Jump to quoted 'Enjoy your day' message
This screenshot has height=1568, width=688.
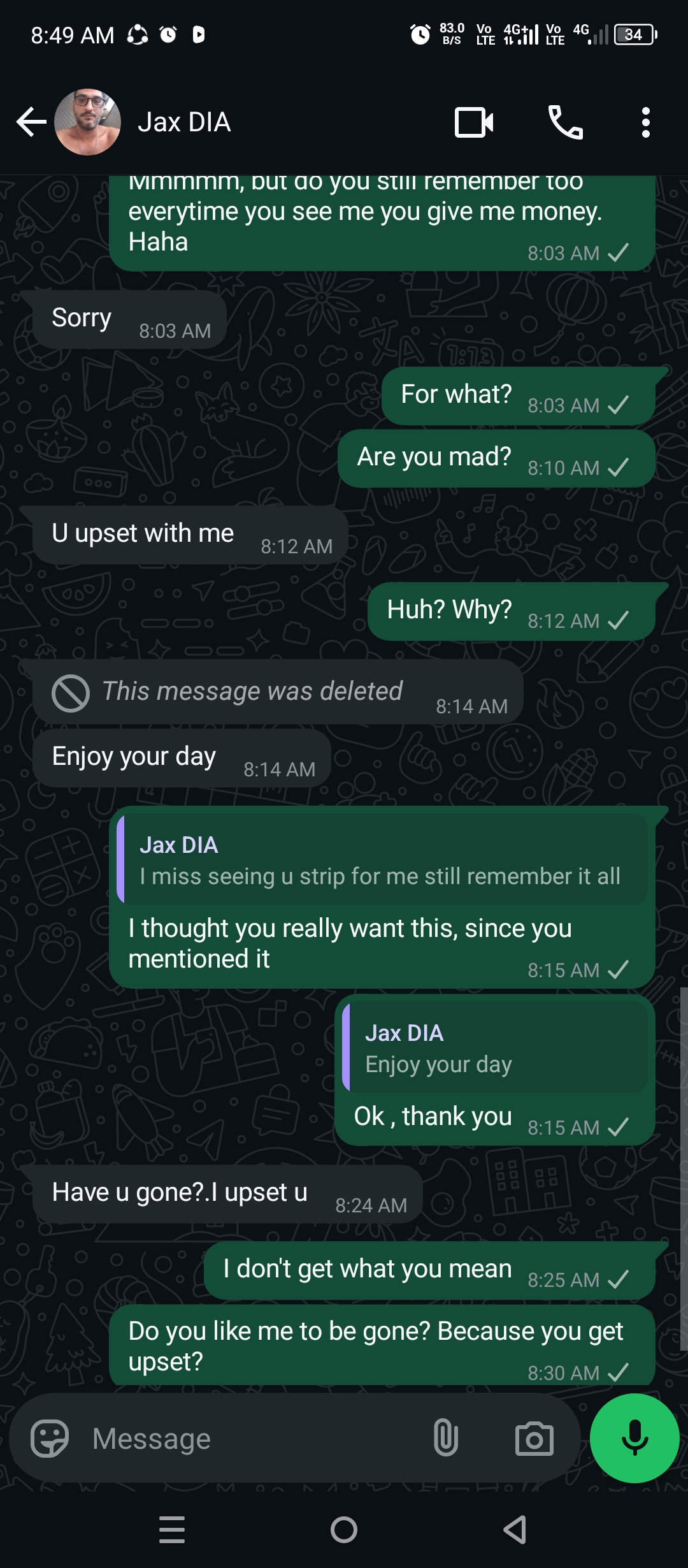(495, 1049)
